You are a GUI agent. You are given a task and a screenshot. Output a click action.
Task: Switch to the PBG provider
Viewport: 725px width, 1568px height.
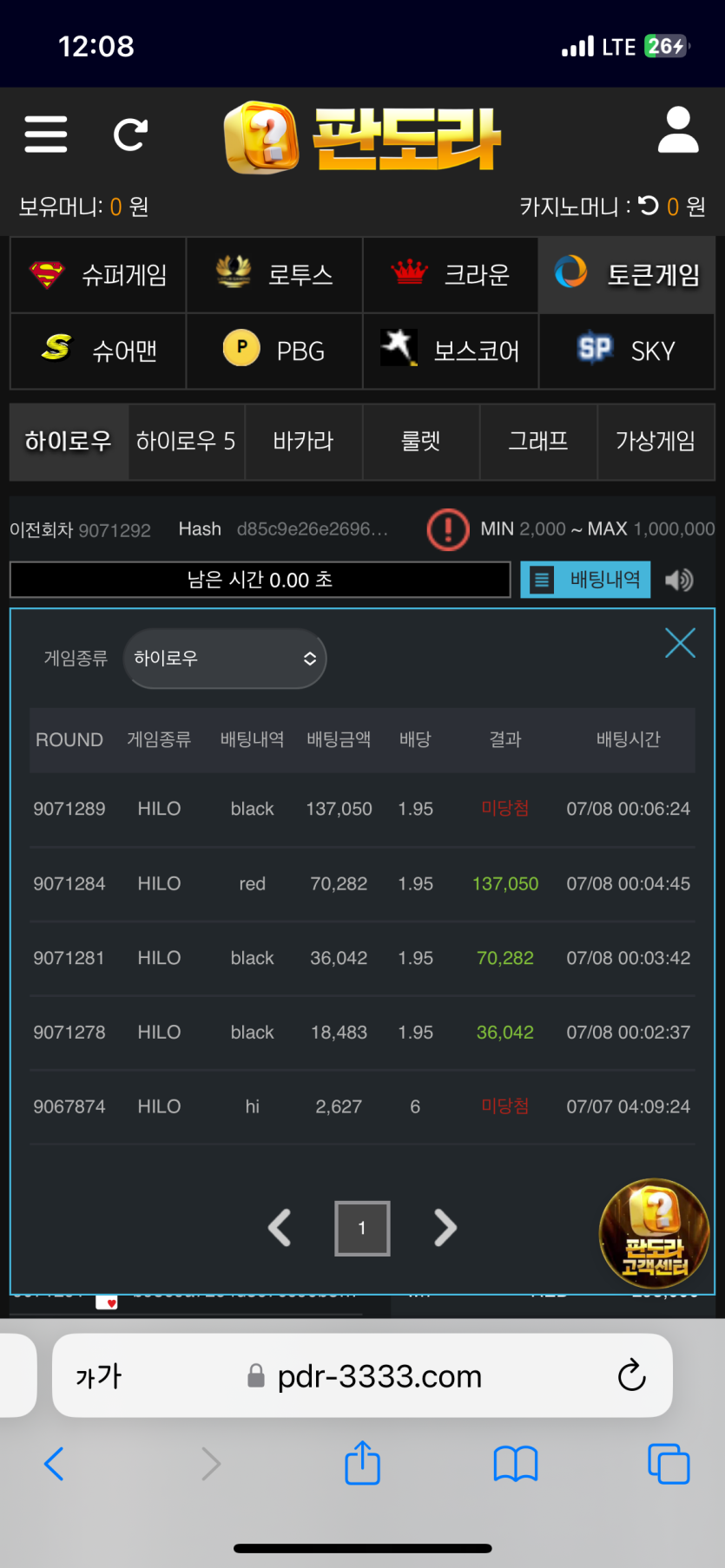pyautogui.click(x=274, y=351)
